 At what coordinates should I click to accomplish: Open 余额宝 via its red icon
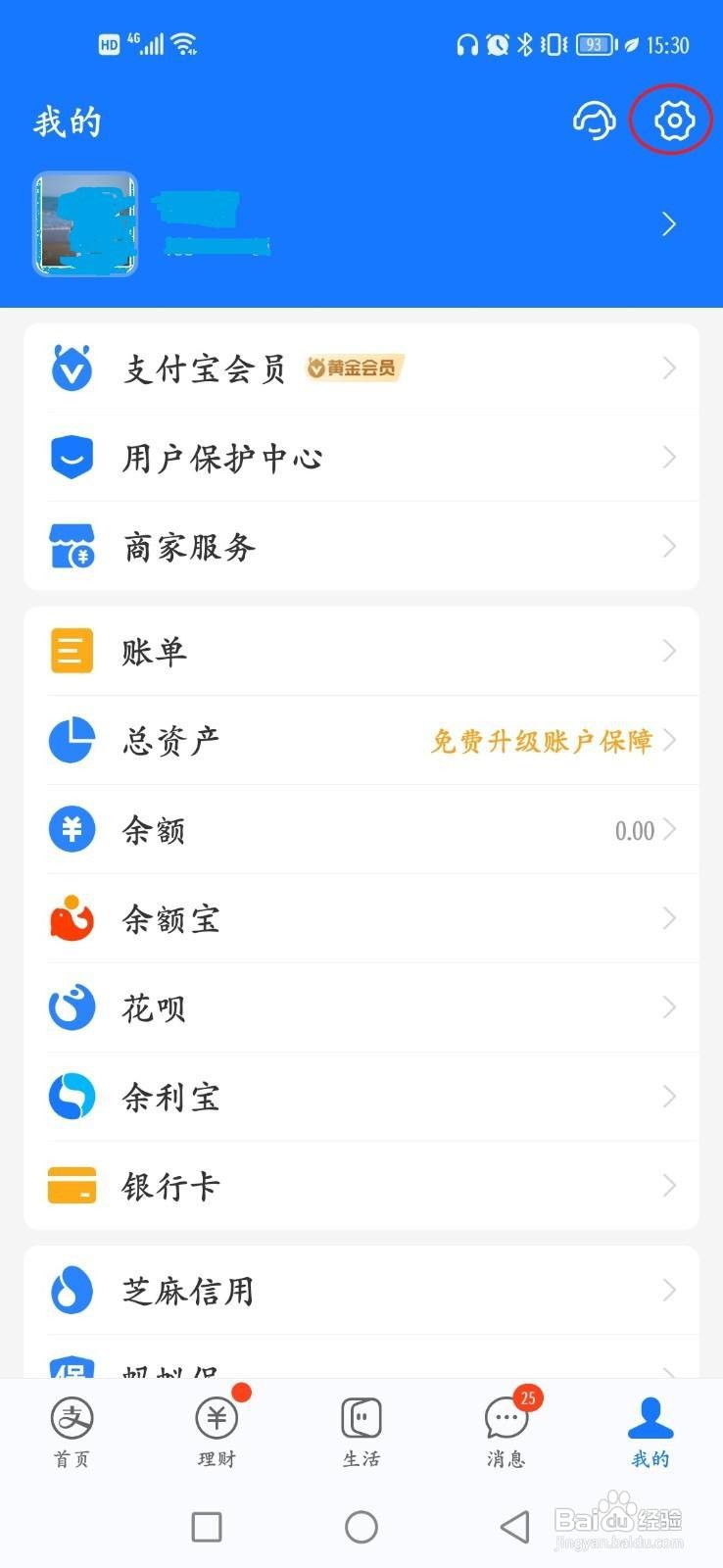coord(71,919)
